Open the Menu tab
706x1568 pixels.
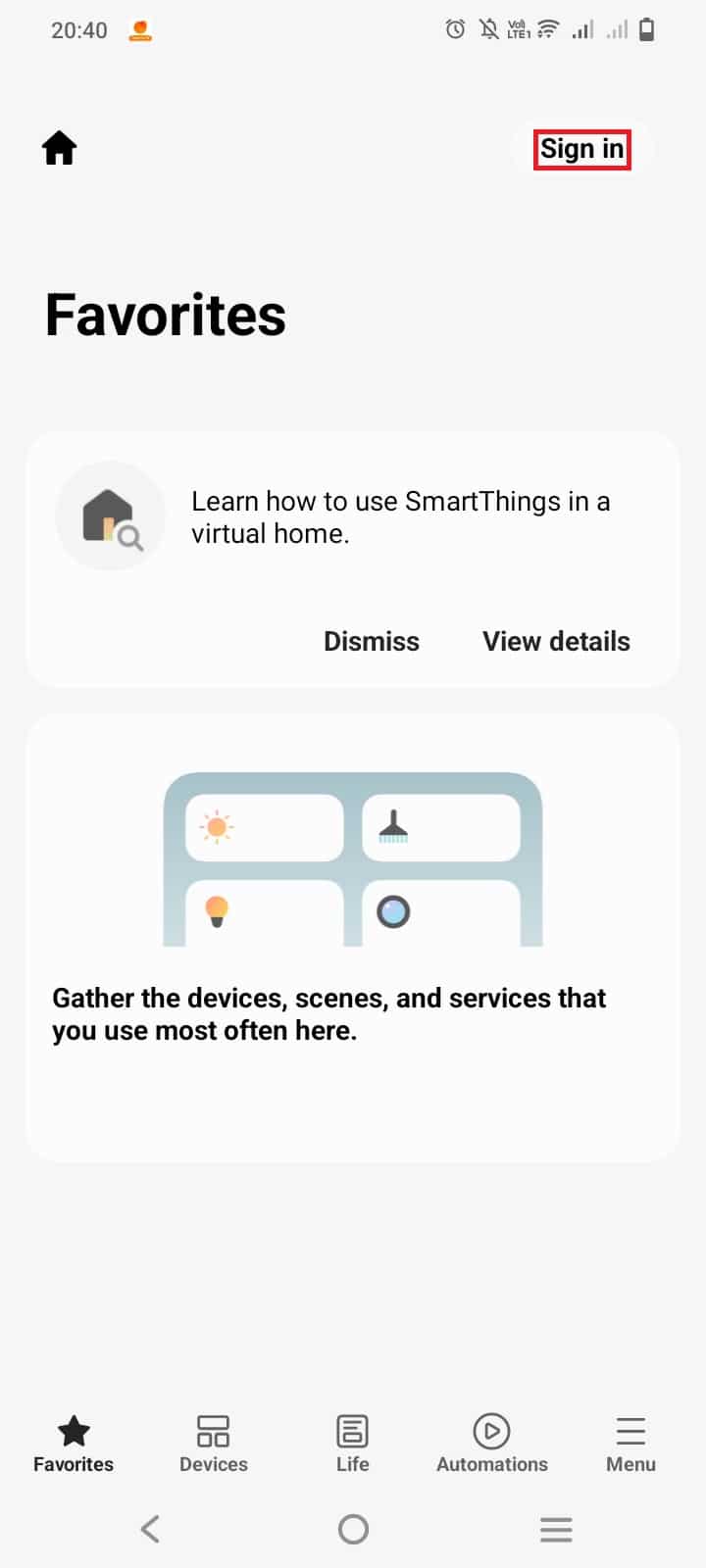click(x=630, y=1444)
